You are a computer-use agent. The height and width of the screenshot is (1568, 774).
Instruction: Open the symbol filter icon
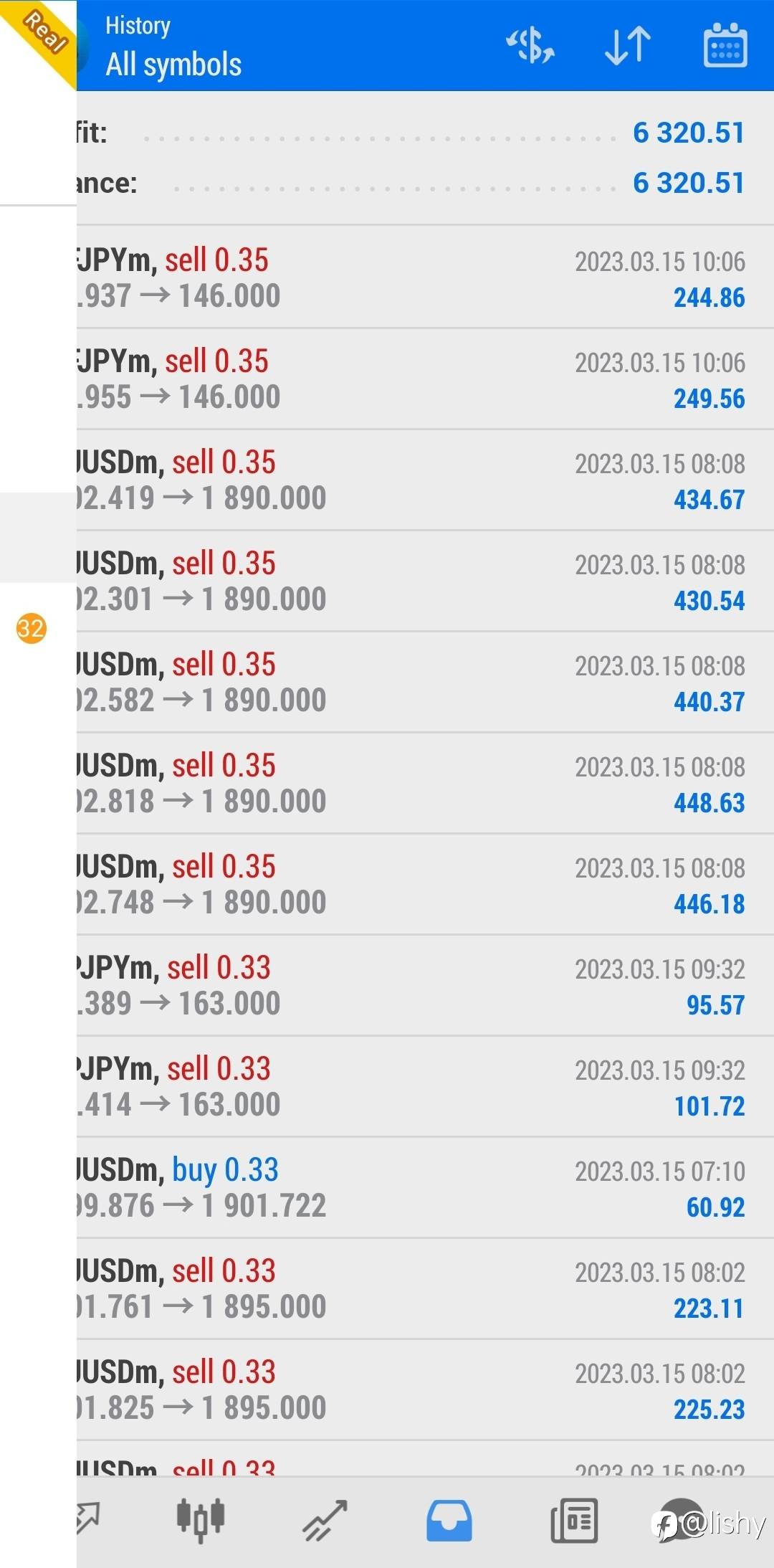click(530, 46)
